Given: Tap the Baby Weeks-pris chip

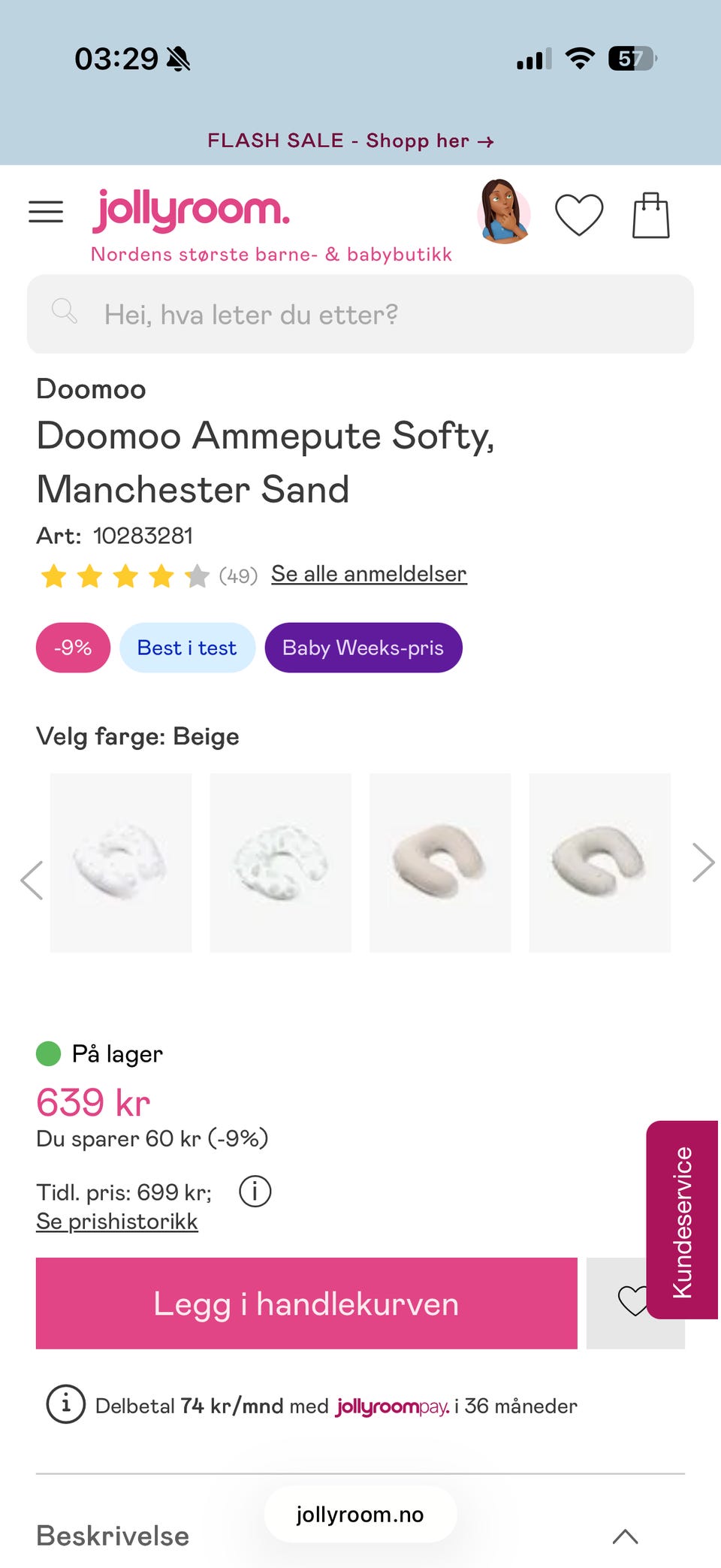Looking at the screenshot, I should [x=363, y=648].
